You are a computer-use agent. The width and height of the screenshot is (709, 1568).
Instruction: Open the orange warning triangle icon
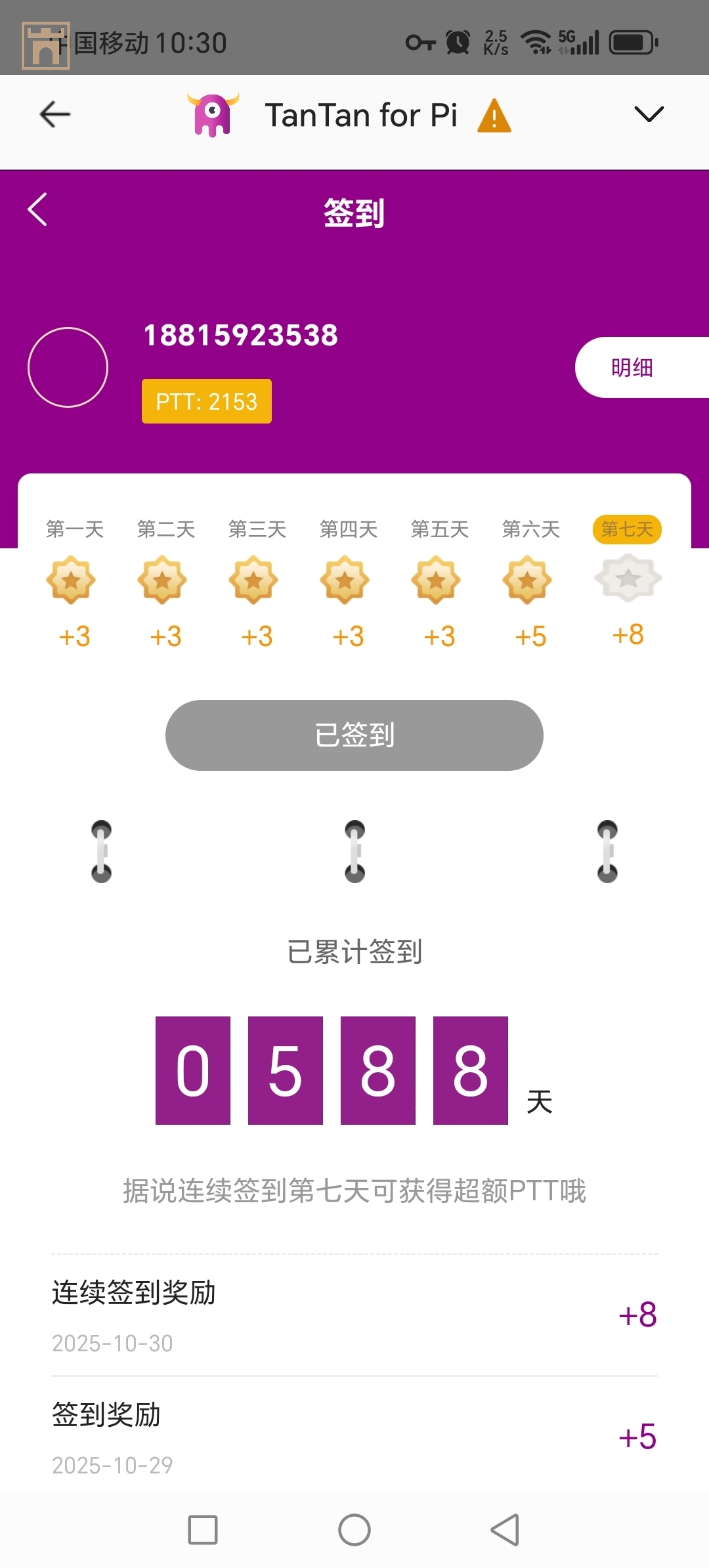click(494, 116)
